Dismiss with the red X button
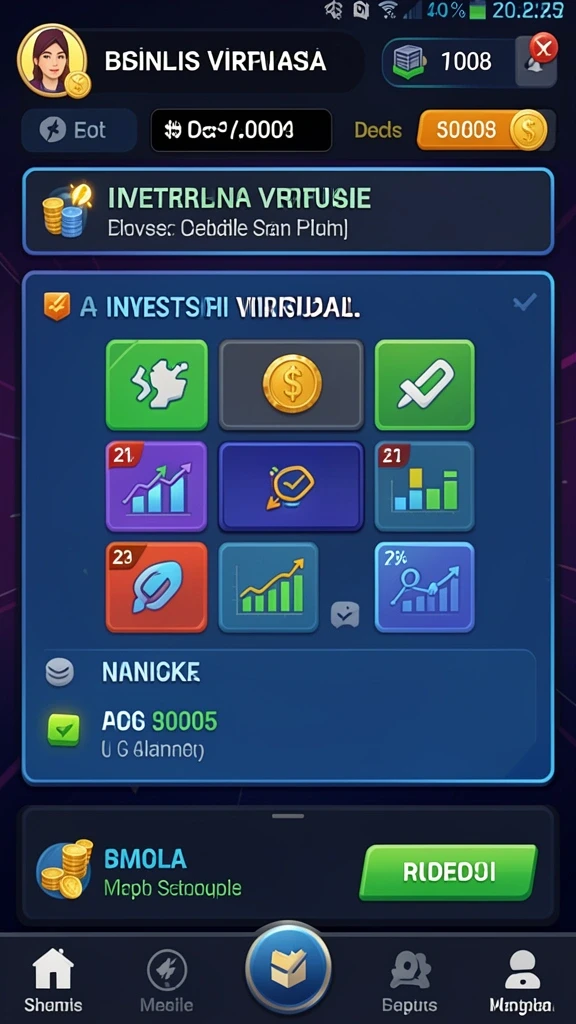 click(x=543, y=48)
